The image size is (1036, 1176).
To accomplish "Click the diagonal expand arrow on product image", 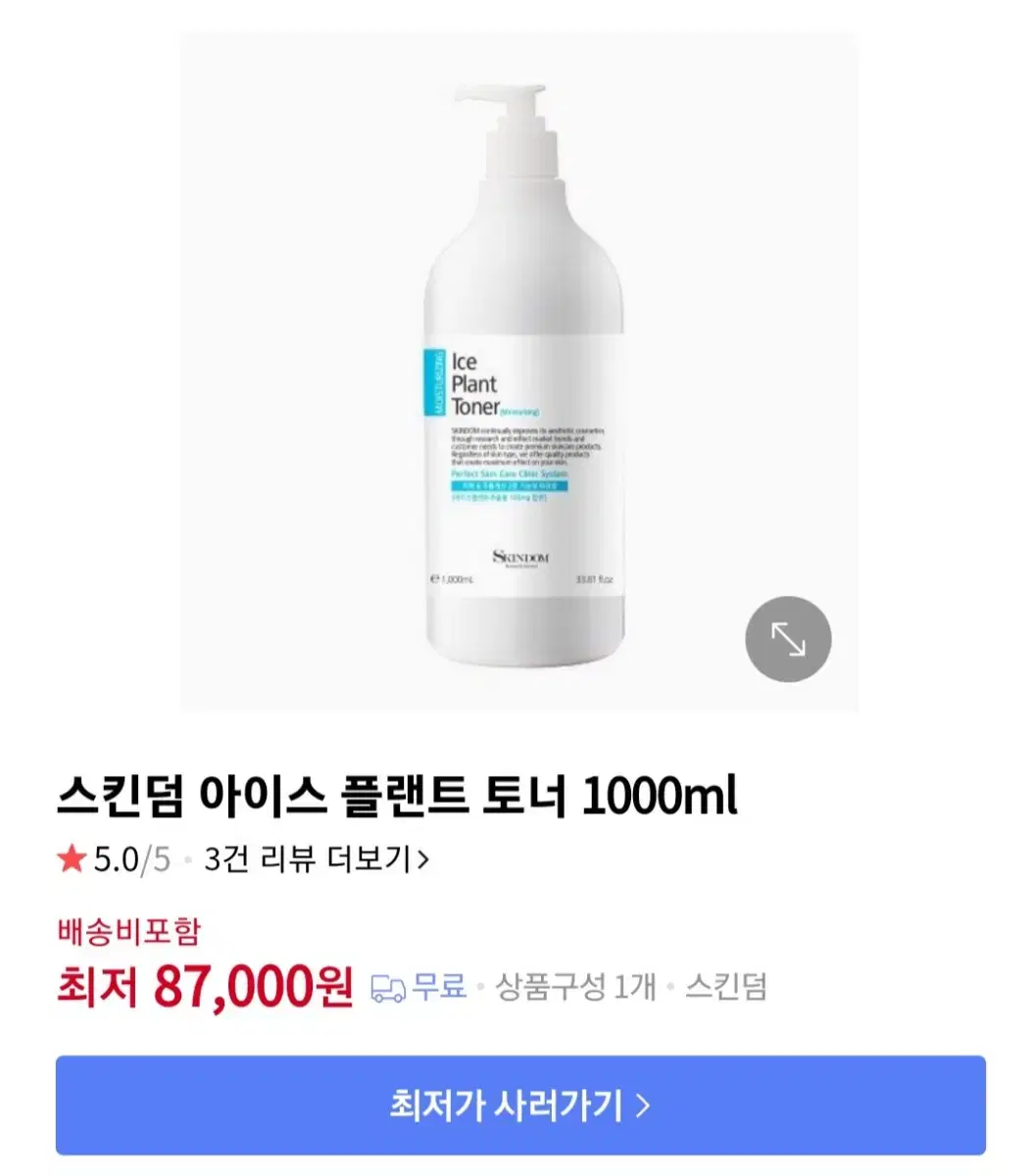I will coord(790,638).
